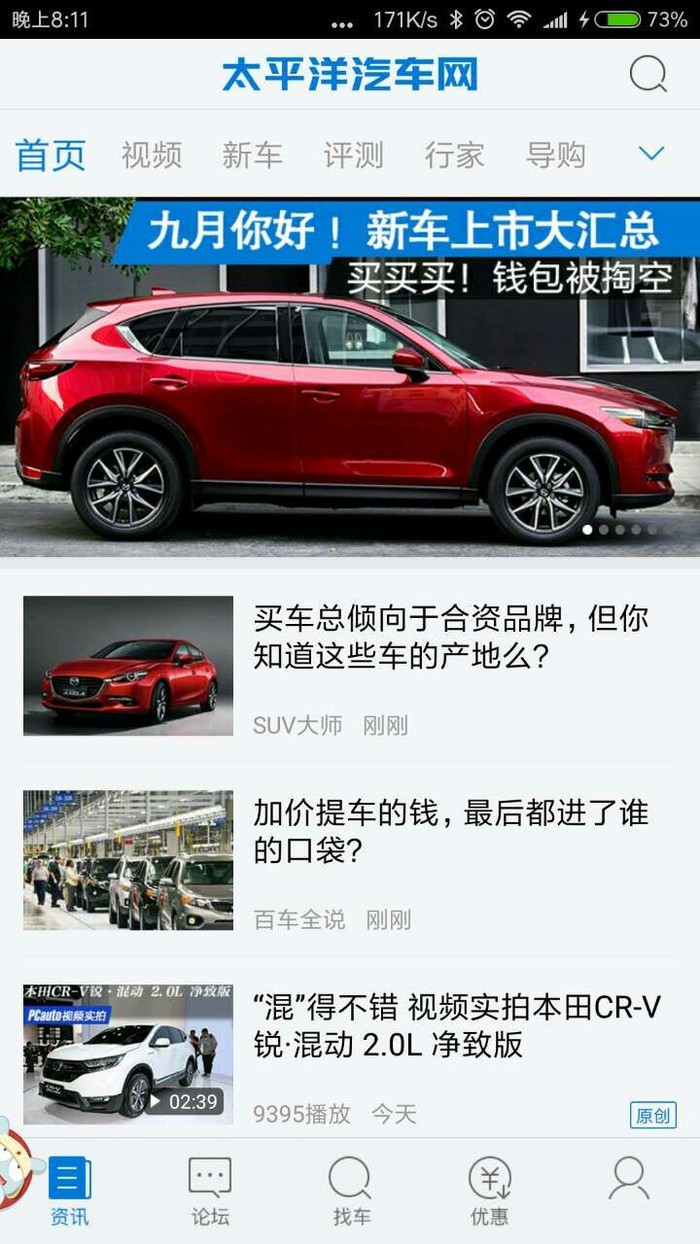The width and height of the screenshot is (700, 1244).
Task: Switch to the 导购 tab
Action: tap(555, 155)
